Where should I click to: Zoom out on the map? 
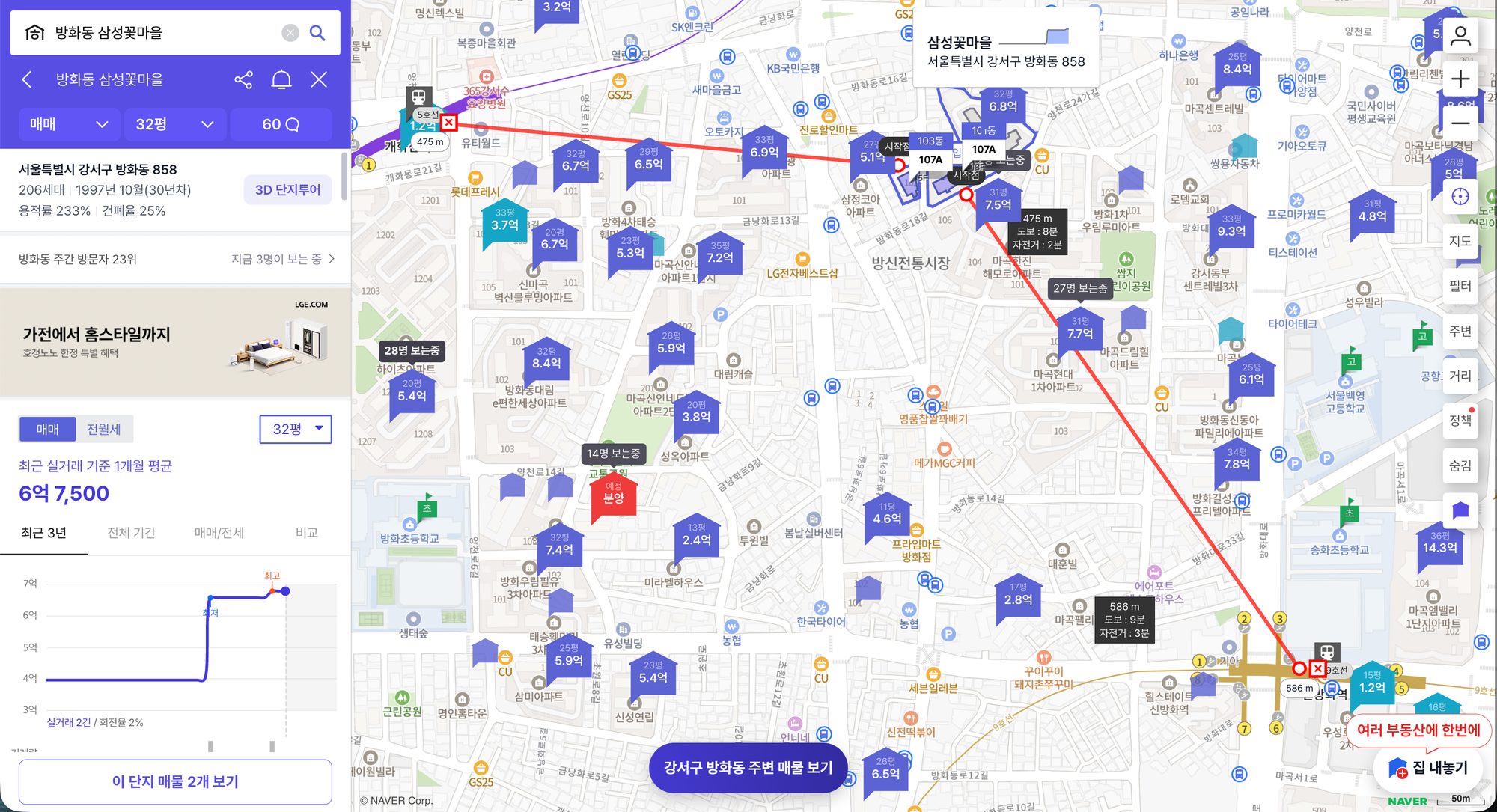pyautogui.click(x=1460, y=123)
